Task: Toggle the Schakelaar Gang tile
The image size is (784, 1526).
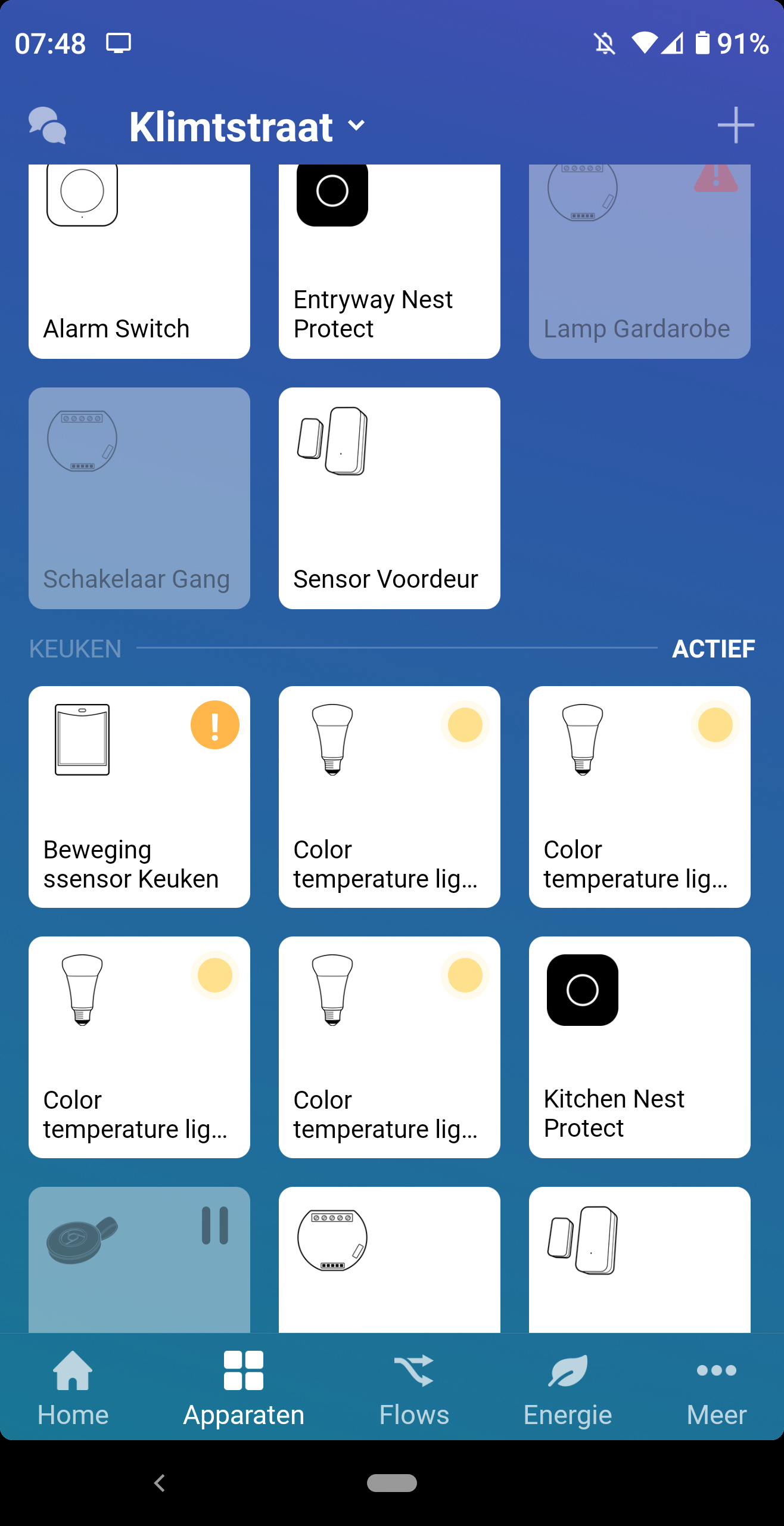Action: pyautogui.click(x=139, y=498)
